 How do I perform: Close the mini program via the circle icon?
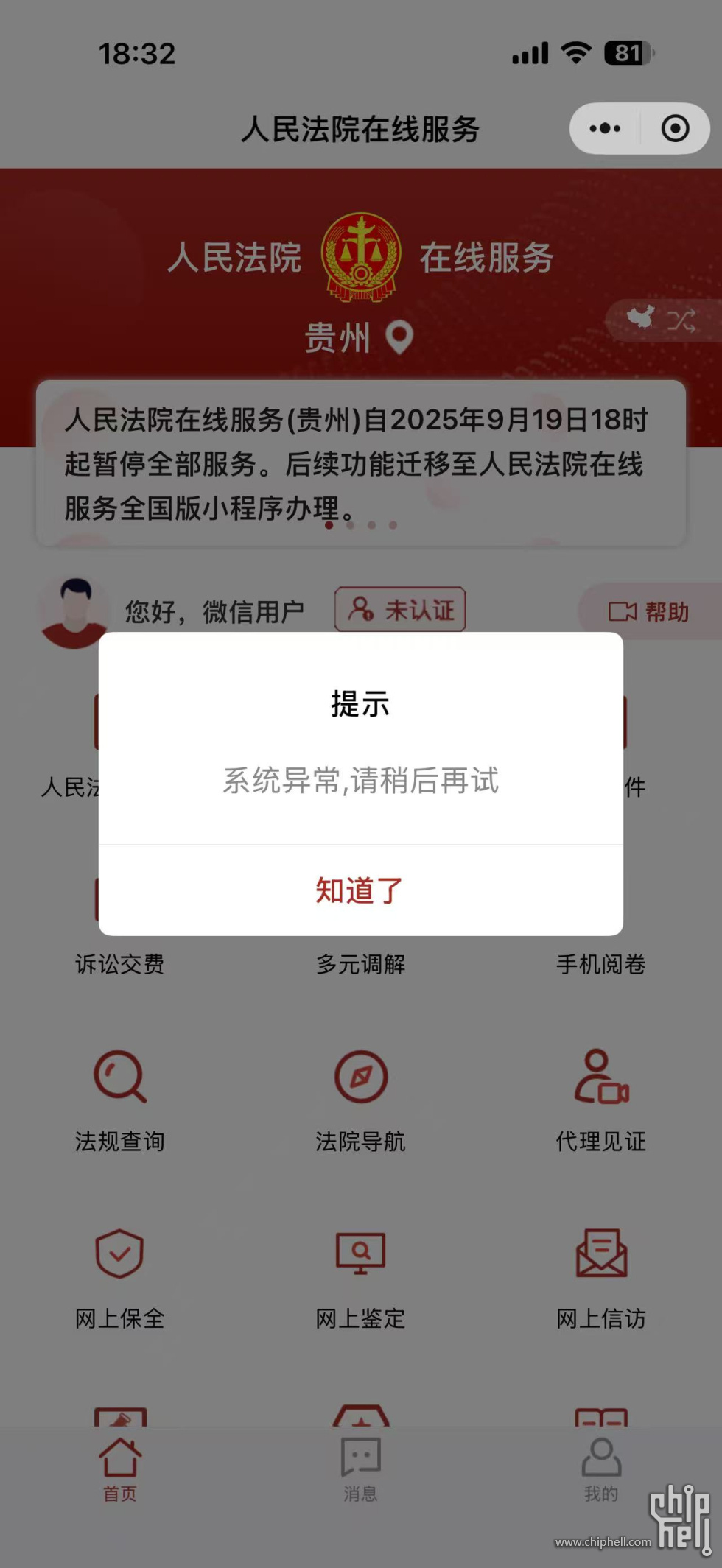[675, 129]
